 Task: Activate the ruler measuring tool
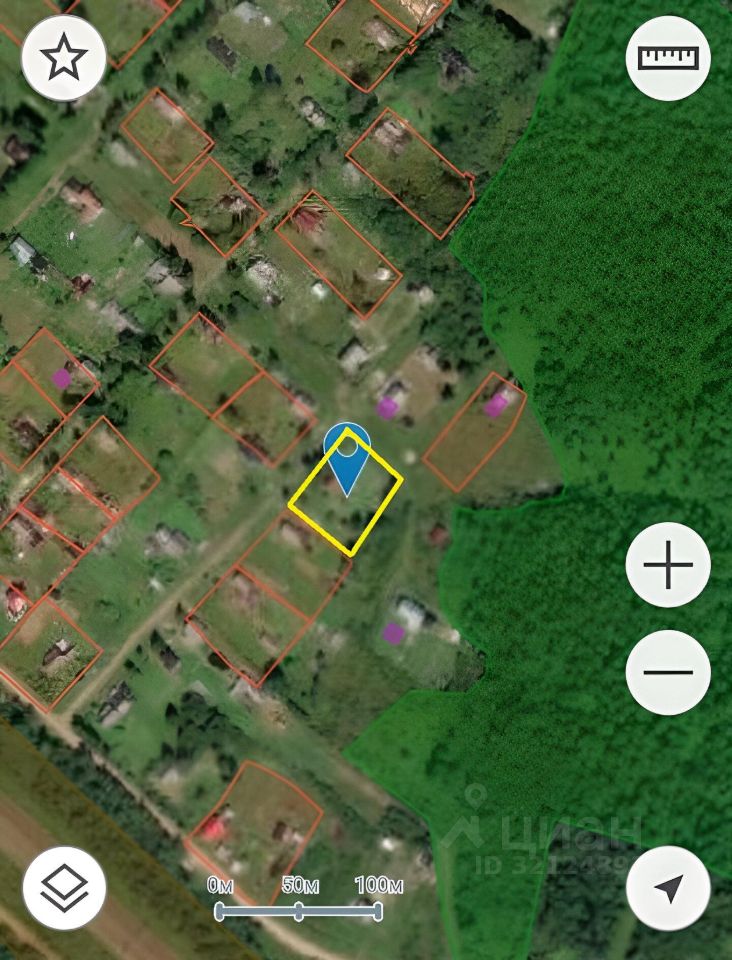point(668,58)
